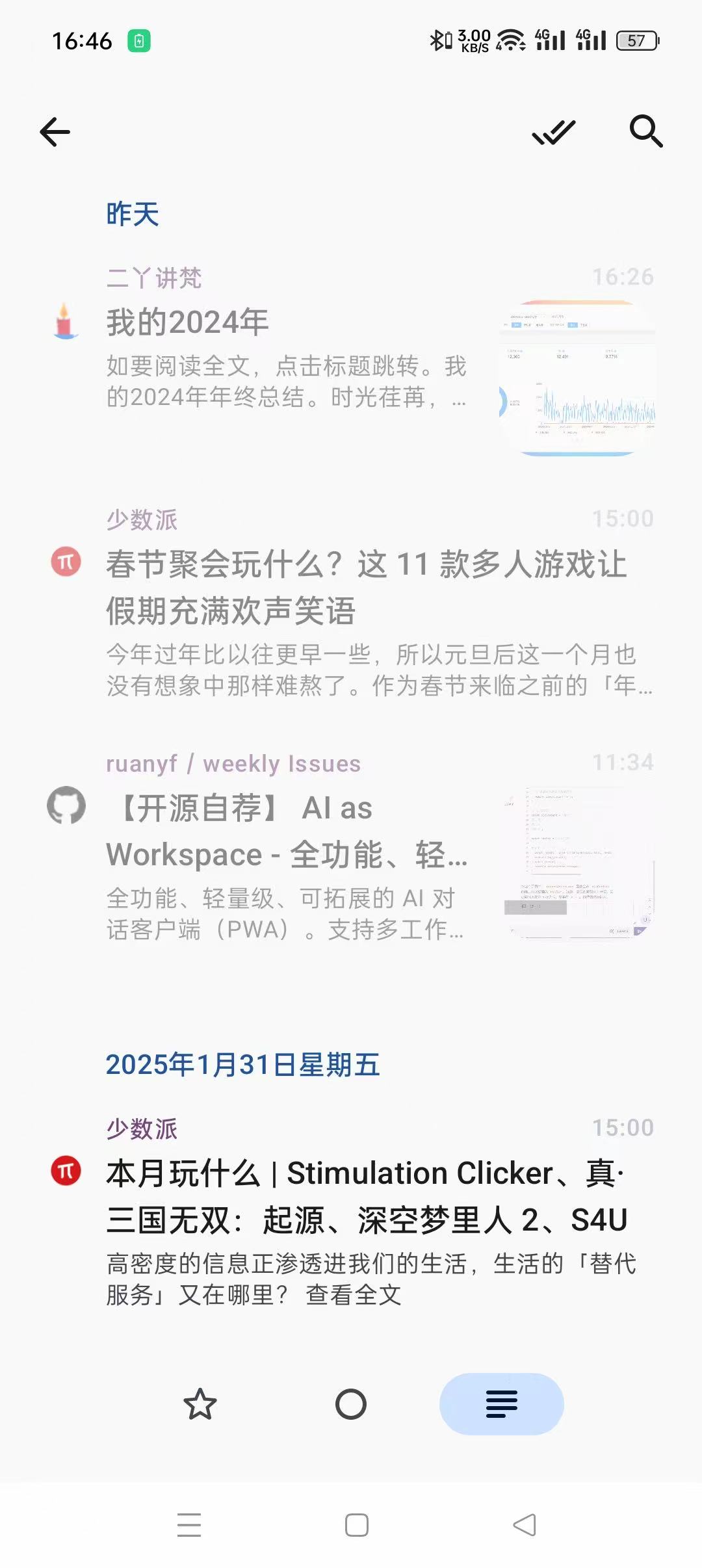The image size is (702, 1568).
Task: Switch to the unread circle filter
Action: tap(351, 1404)
